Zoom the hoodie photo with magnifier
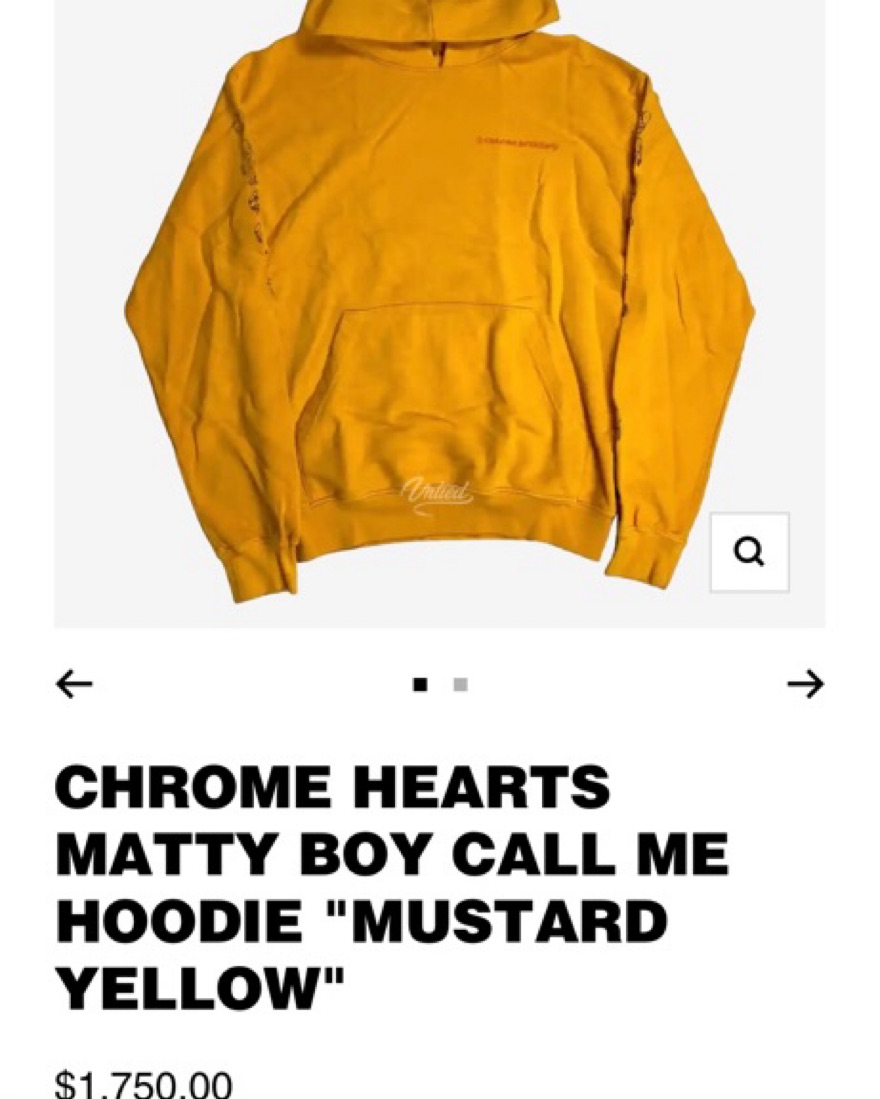880x1099 pixels. tap(749, 552)
